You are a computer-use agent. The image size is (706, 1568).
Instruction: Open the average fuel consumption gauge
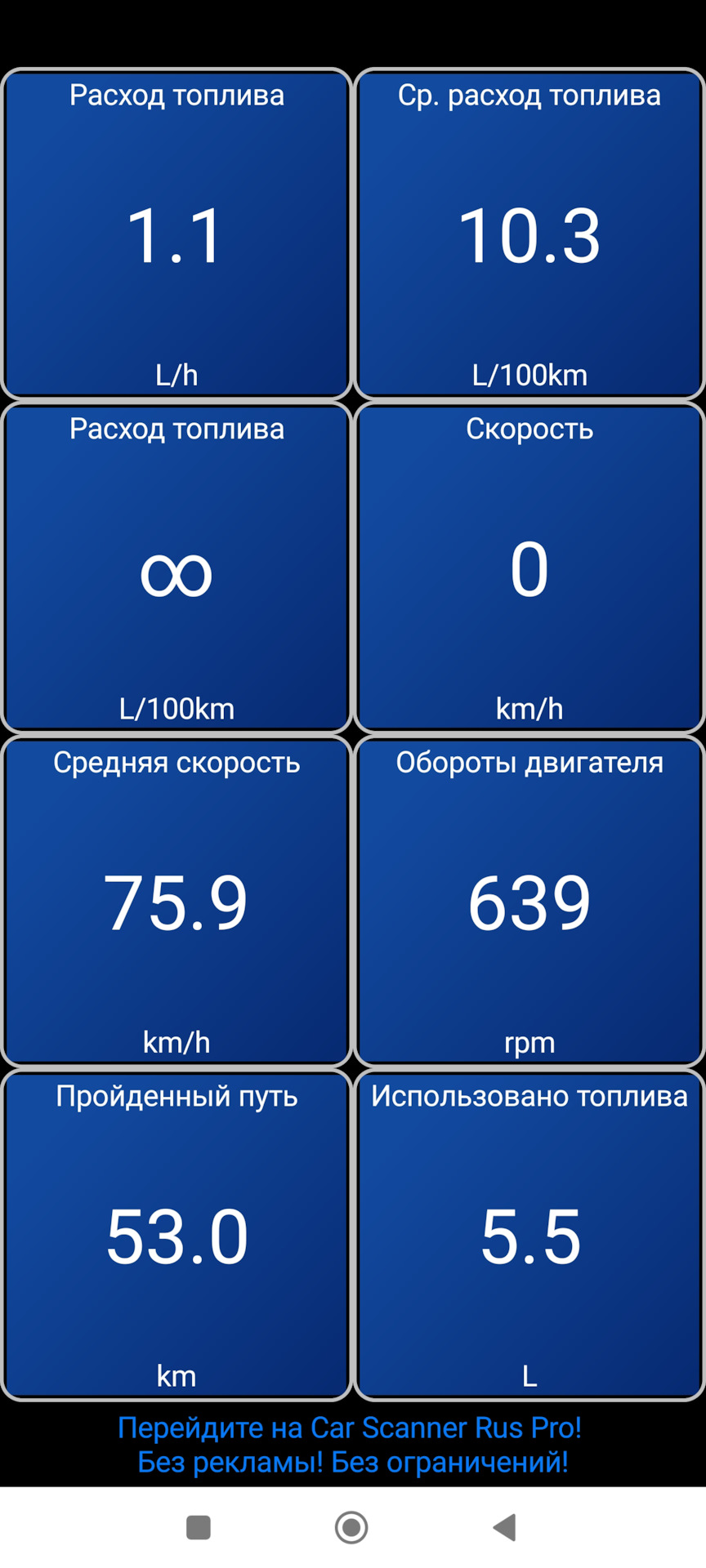point(529,234)
